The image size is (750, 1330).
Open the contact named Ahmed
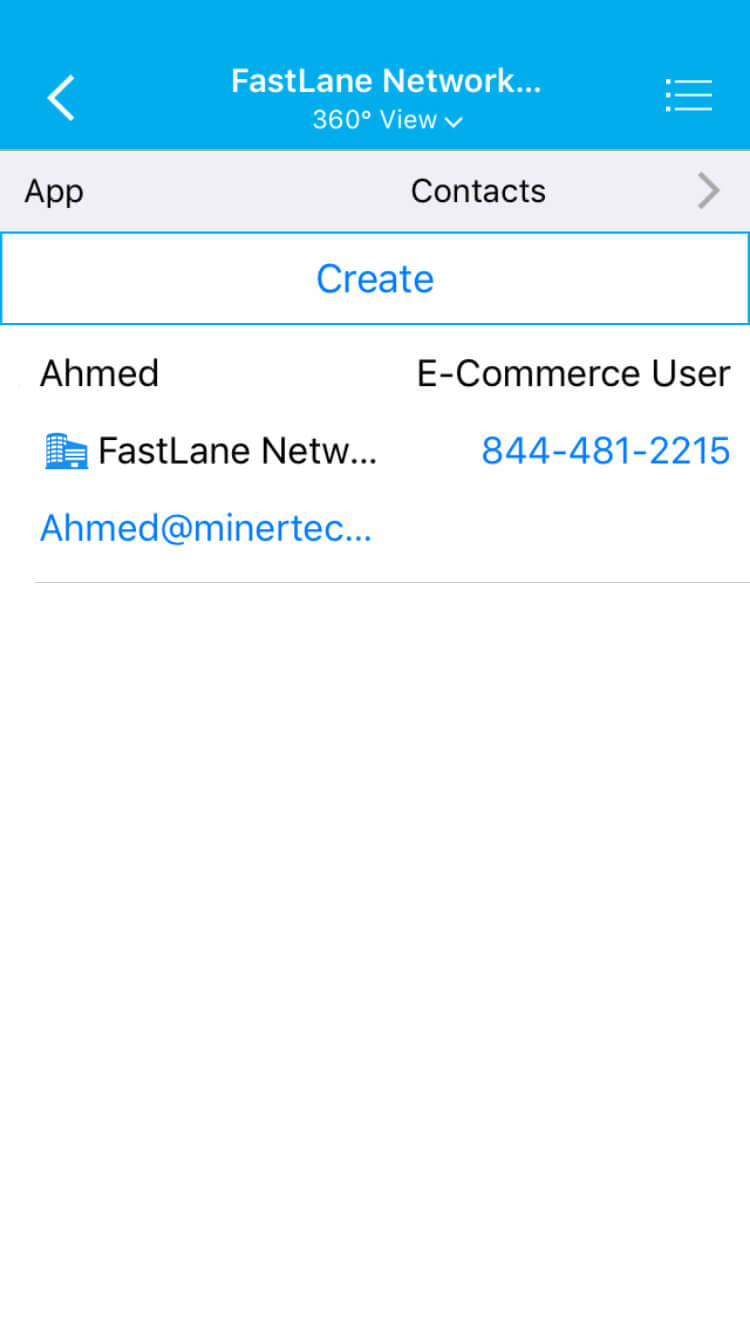click(99, 372)
